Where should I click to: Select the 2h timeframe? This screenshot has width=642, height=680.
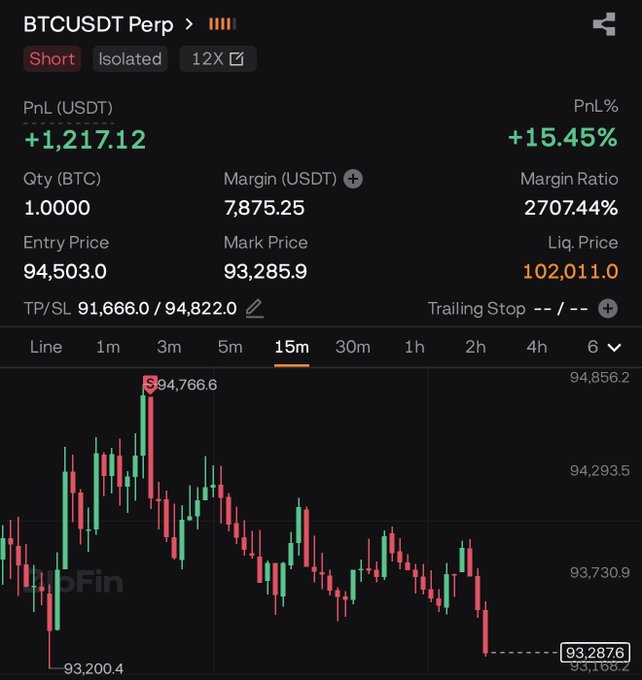(475, 347)
